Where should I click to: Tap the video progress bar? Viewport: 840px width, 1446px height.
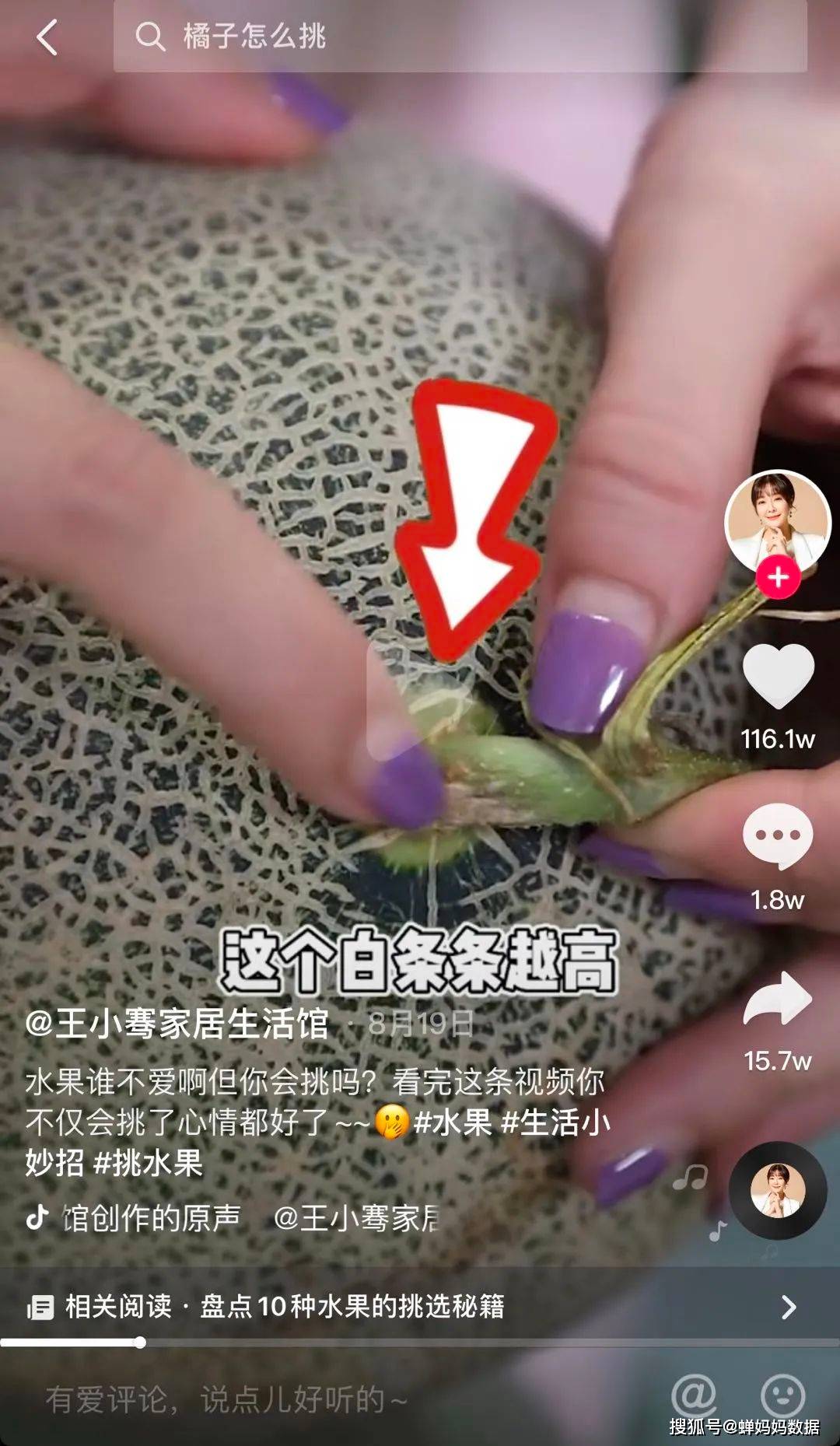[x=420, y=1343]
